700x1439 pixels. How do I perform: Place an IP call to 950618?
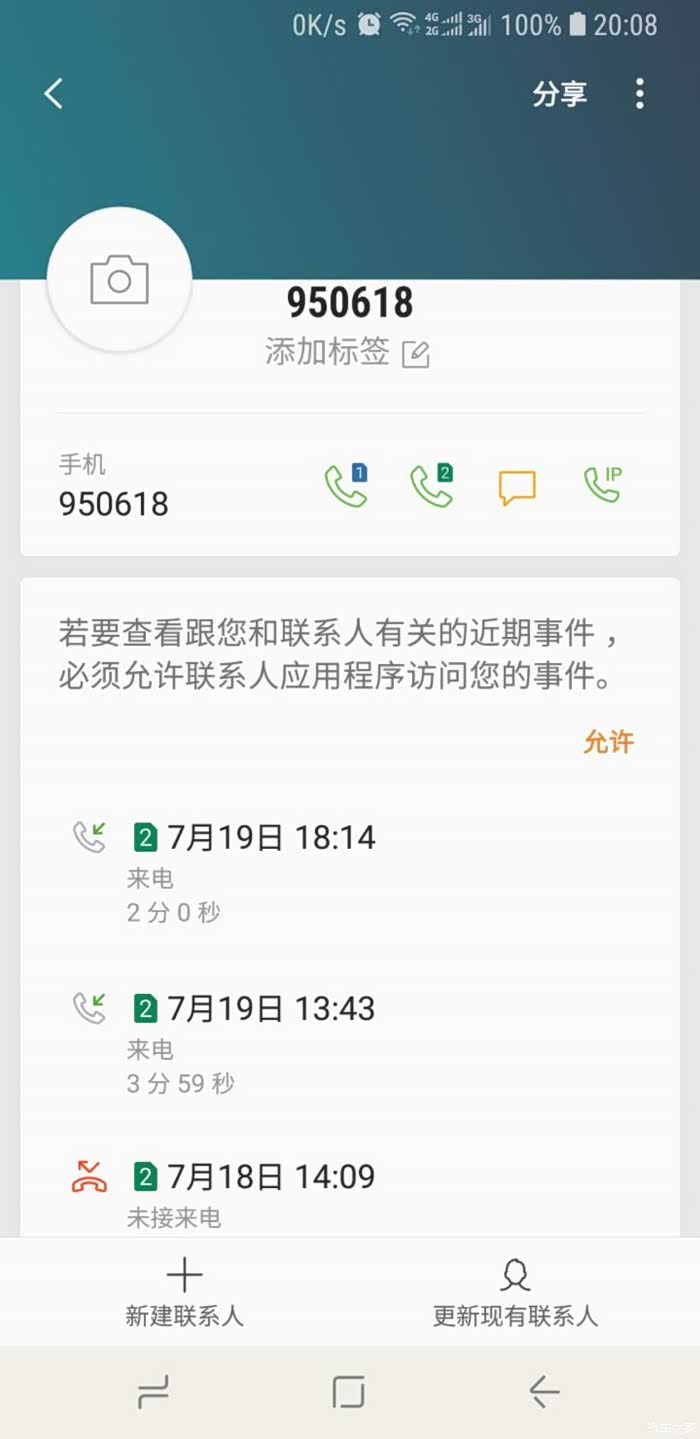click(x=603, y=485)
